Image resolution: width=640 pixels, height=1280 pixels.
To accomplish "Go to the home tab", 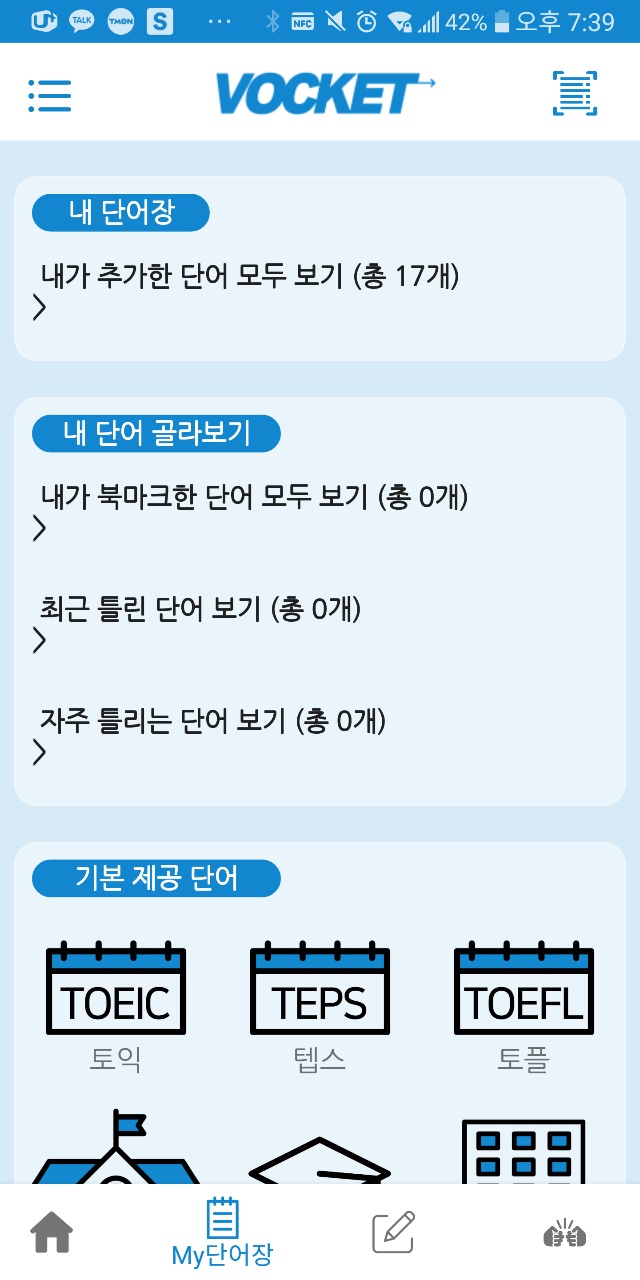I will (x=52, y=1232).
